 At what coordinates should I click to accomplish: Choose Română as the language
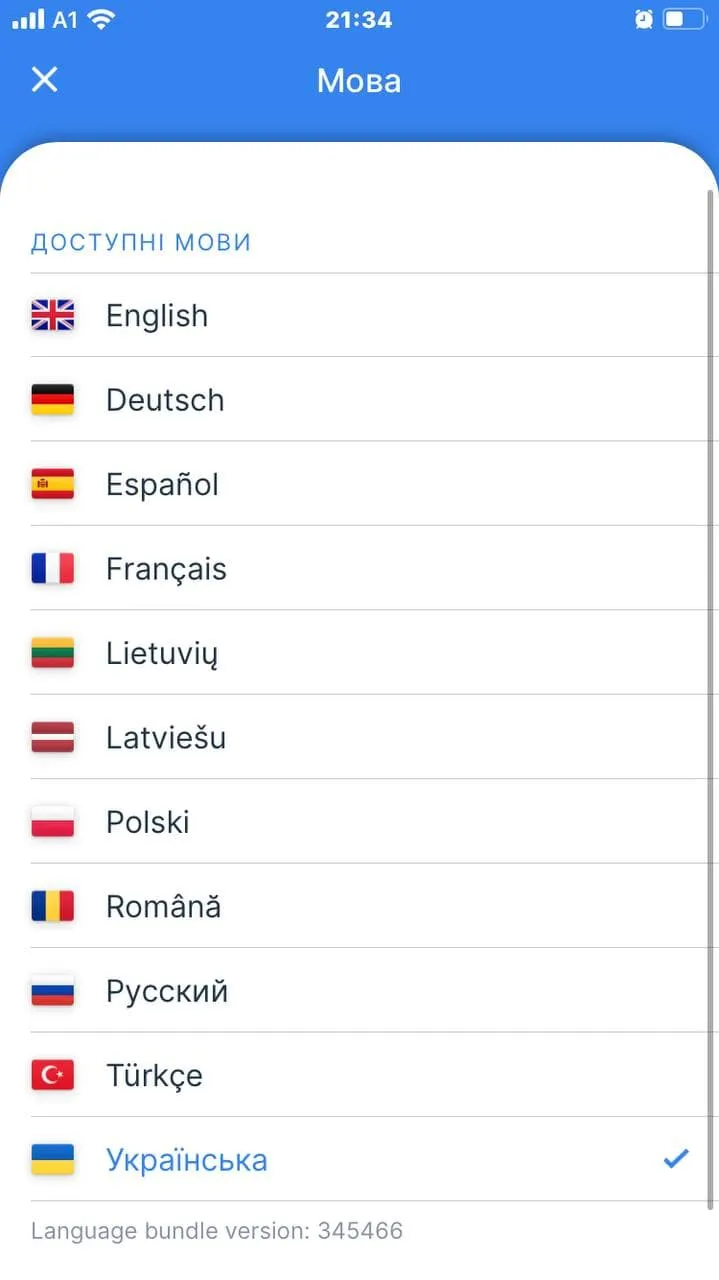(164, 907)
